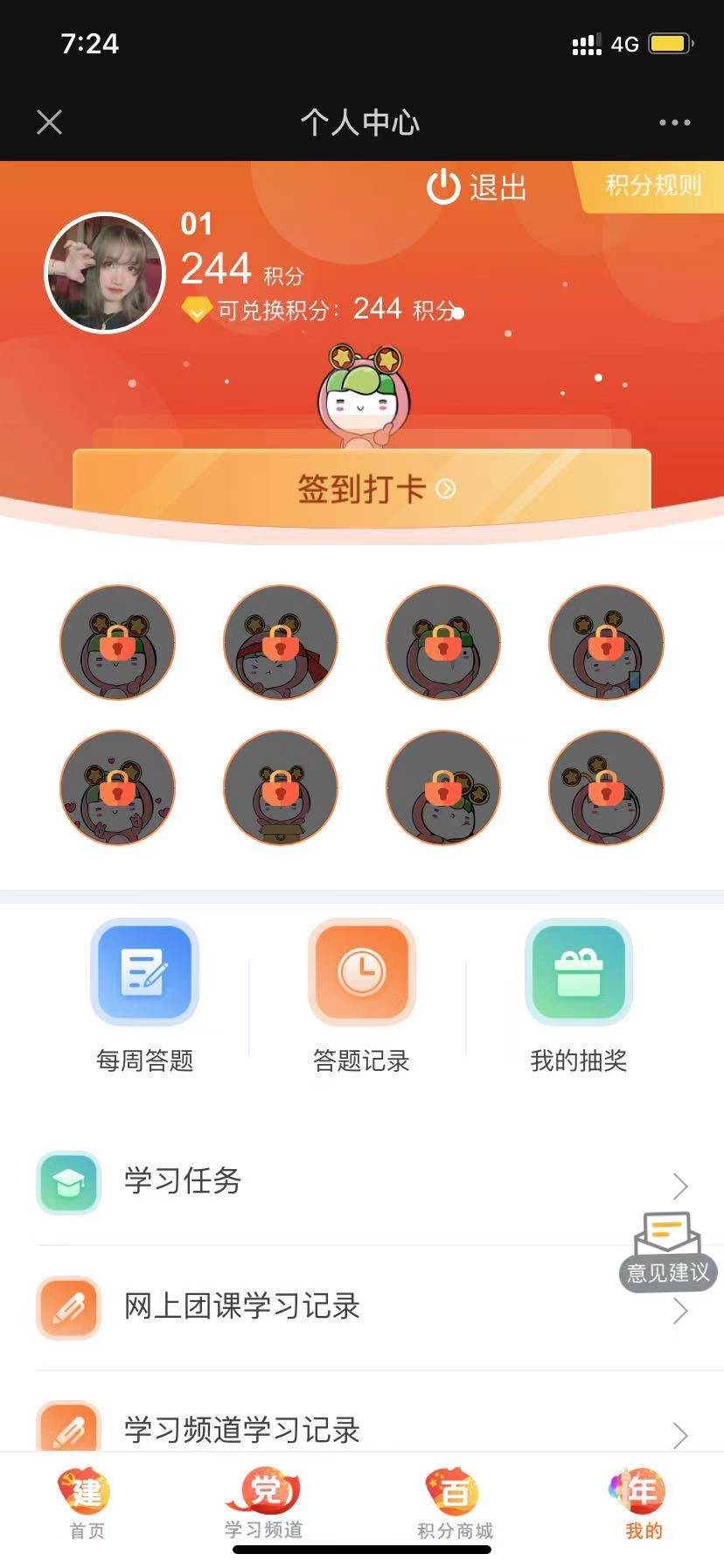
Task: Tap the 签到打卡 check-in button
Action: [x=362, y=488]
